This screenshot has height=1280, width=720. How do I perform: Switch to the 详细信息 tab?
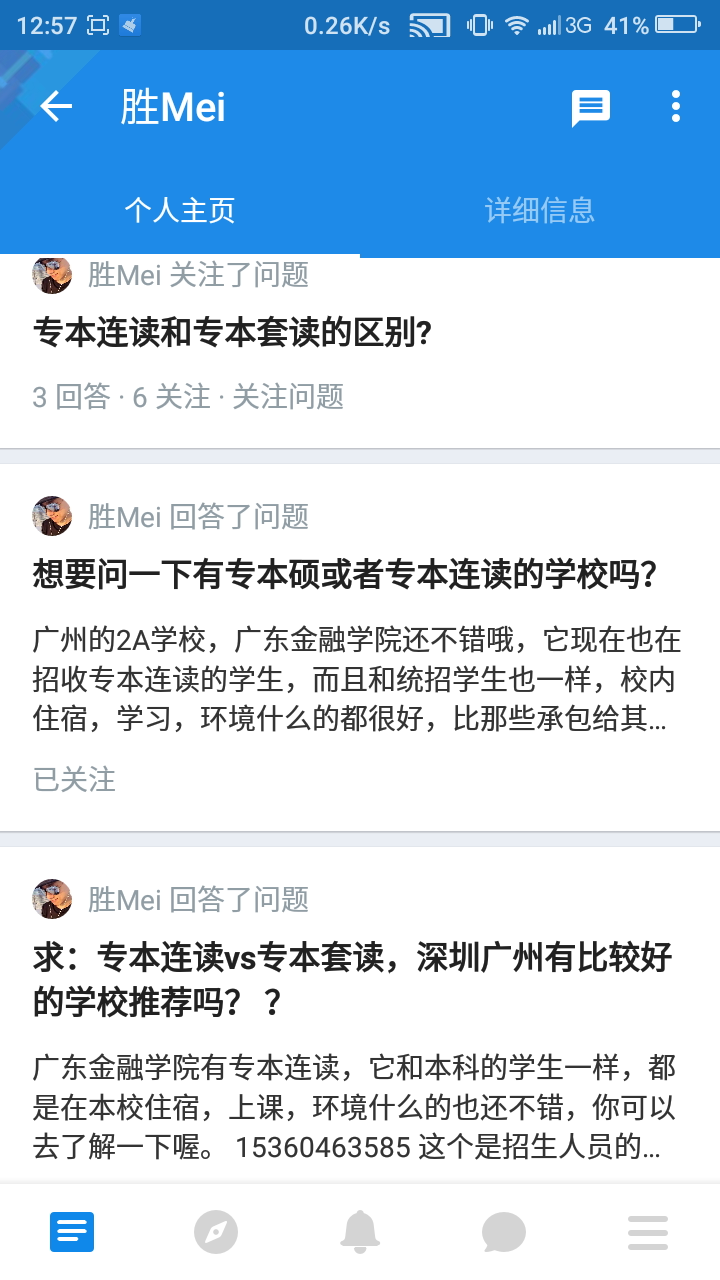pos(540,210)
